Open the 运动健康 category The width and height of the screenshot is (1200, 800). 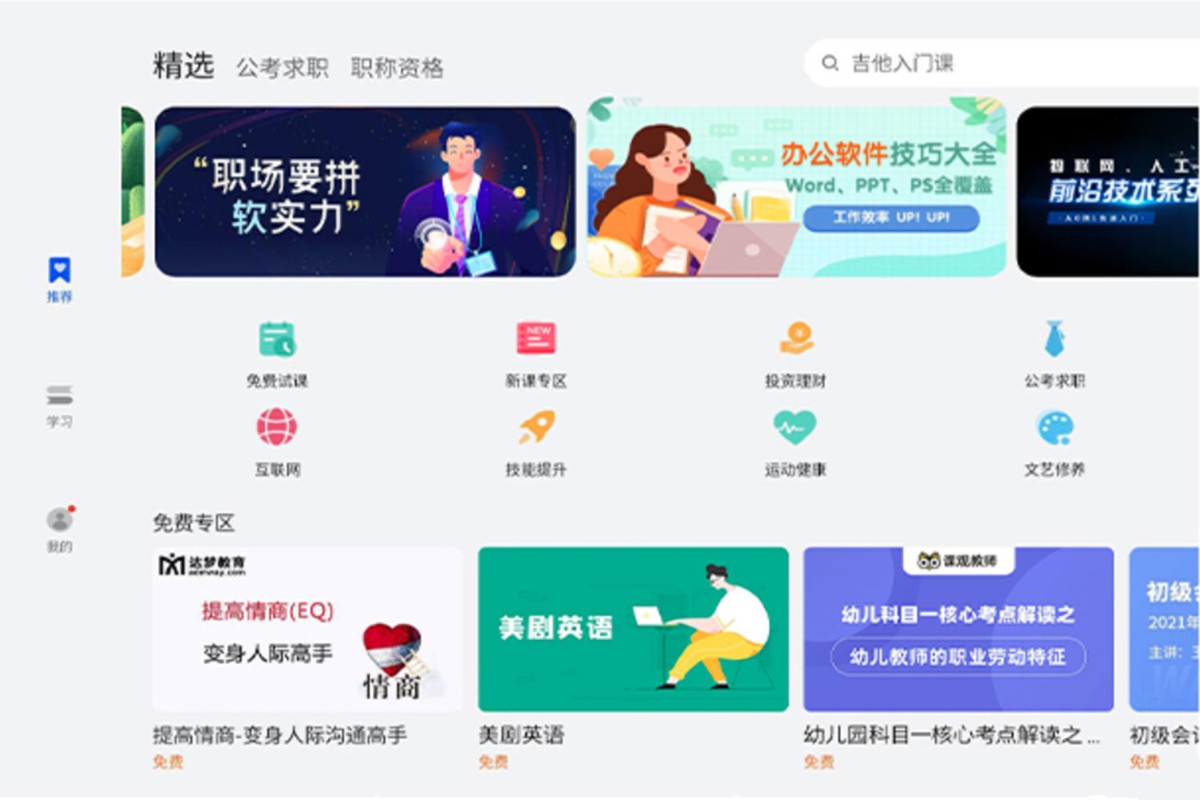point(796,439)
